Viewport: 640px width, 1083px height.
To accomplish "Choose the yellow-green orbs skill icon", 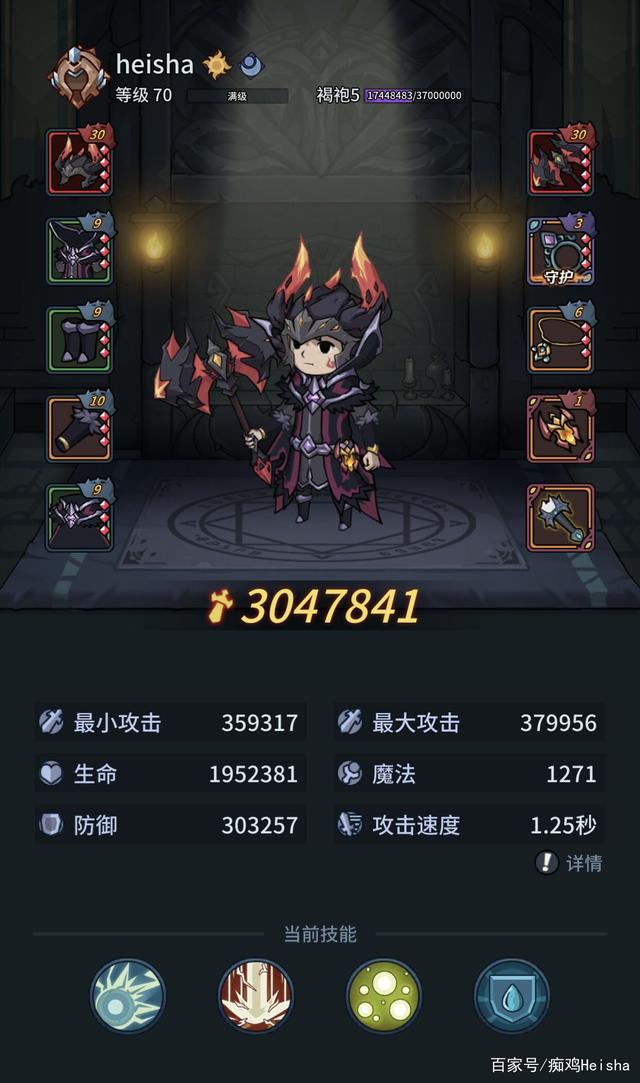I will pos(384,996).
